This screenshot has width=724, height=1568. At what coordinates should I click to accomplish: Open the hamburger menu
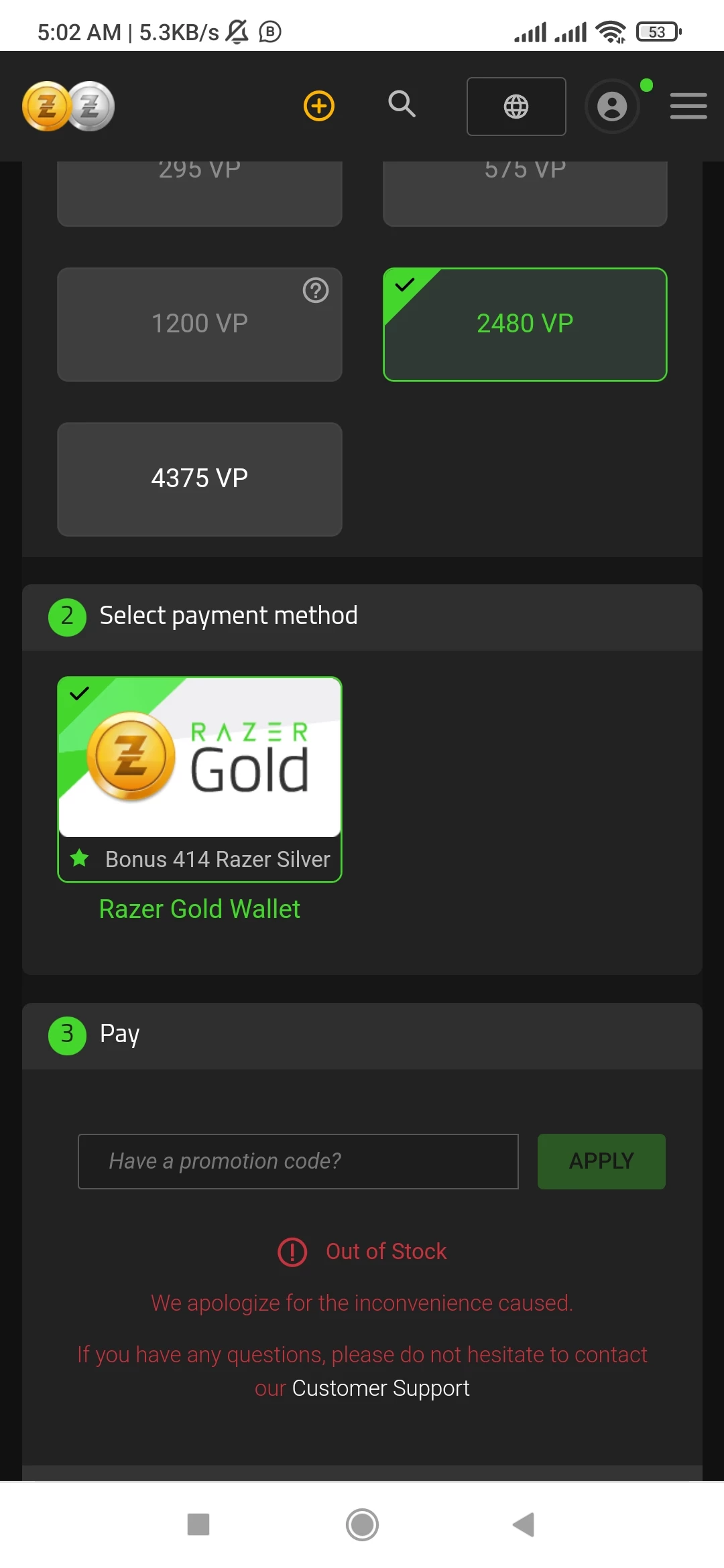pos(688,106)
